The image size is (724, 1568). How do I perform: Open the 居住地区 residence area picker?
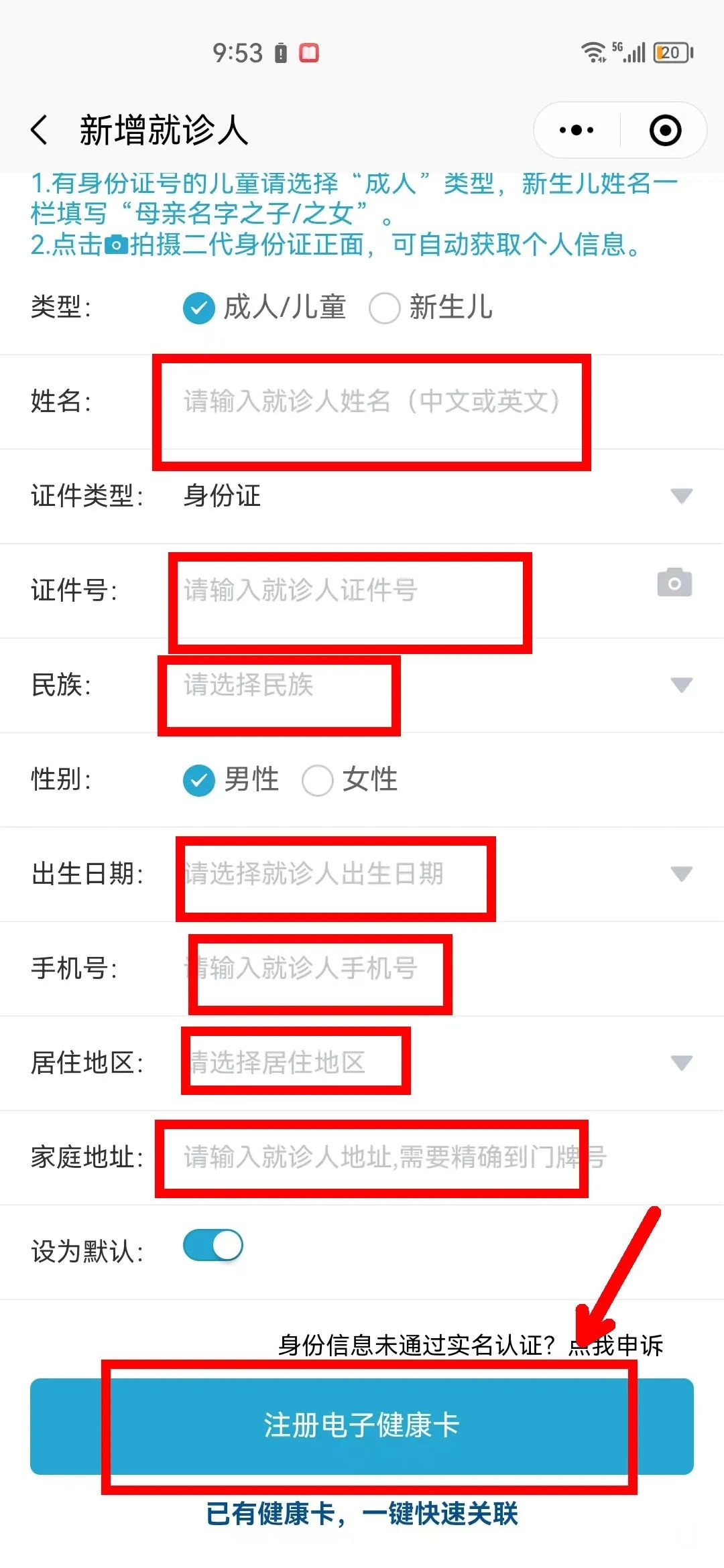coord(429,1063)
